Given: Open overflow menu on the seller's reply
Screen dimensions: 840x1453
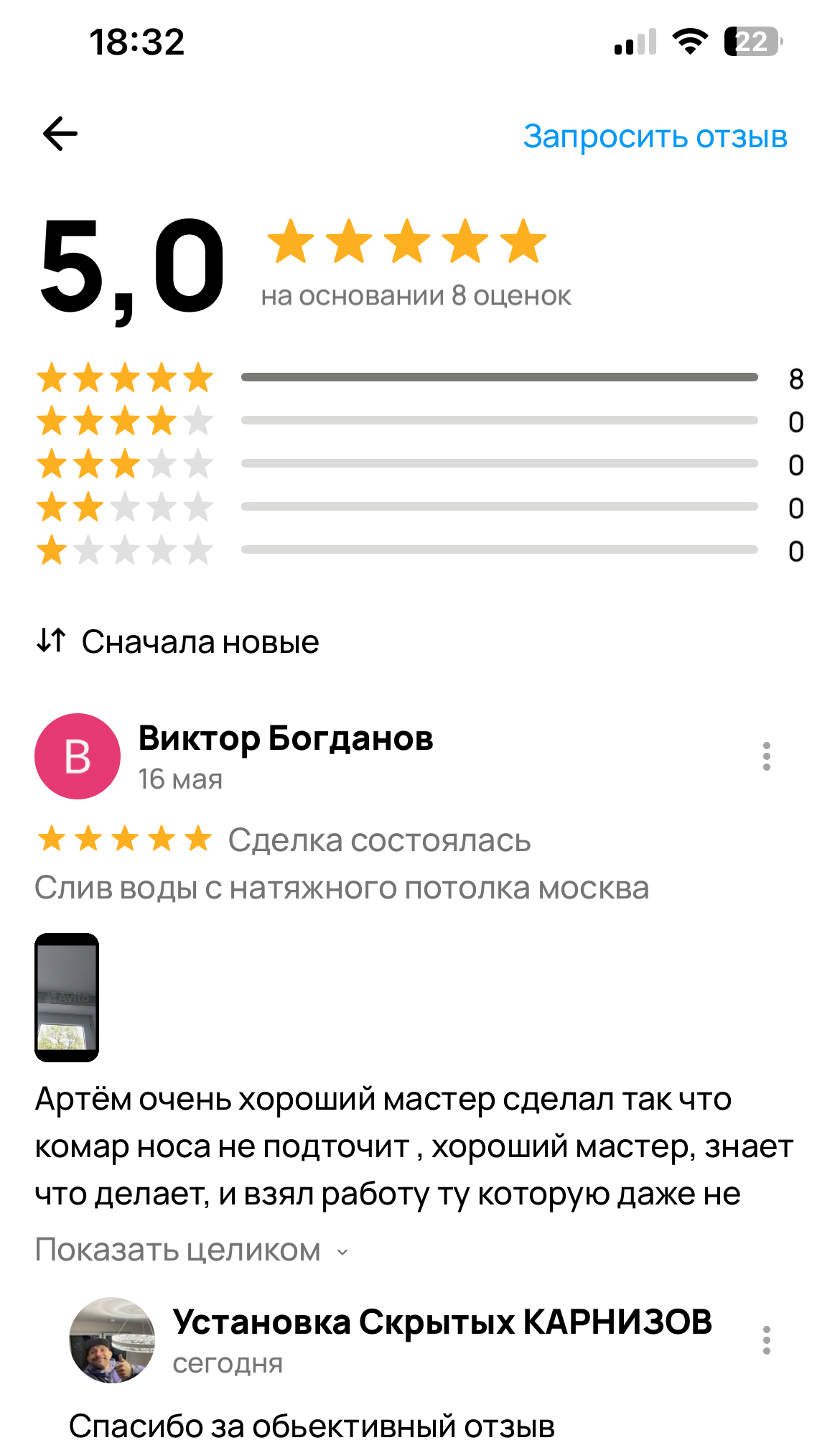Looking at the screenshot, I should (x=766, y=1340).
